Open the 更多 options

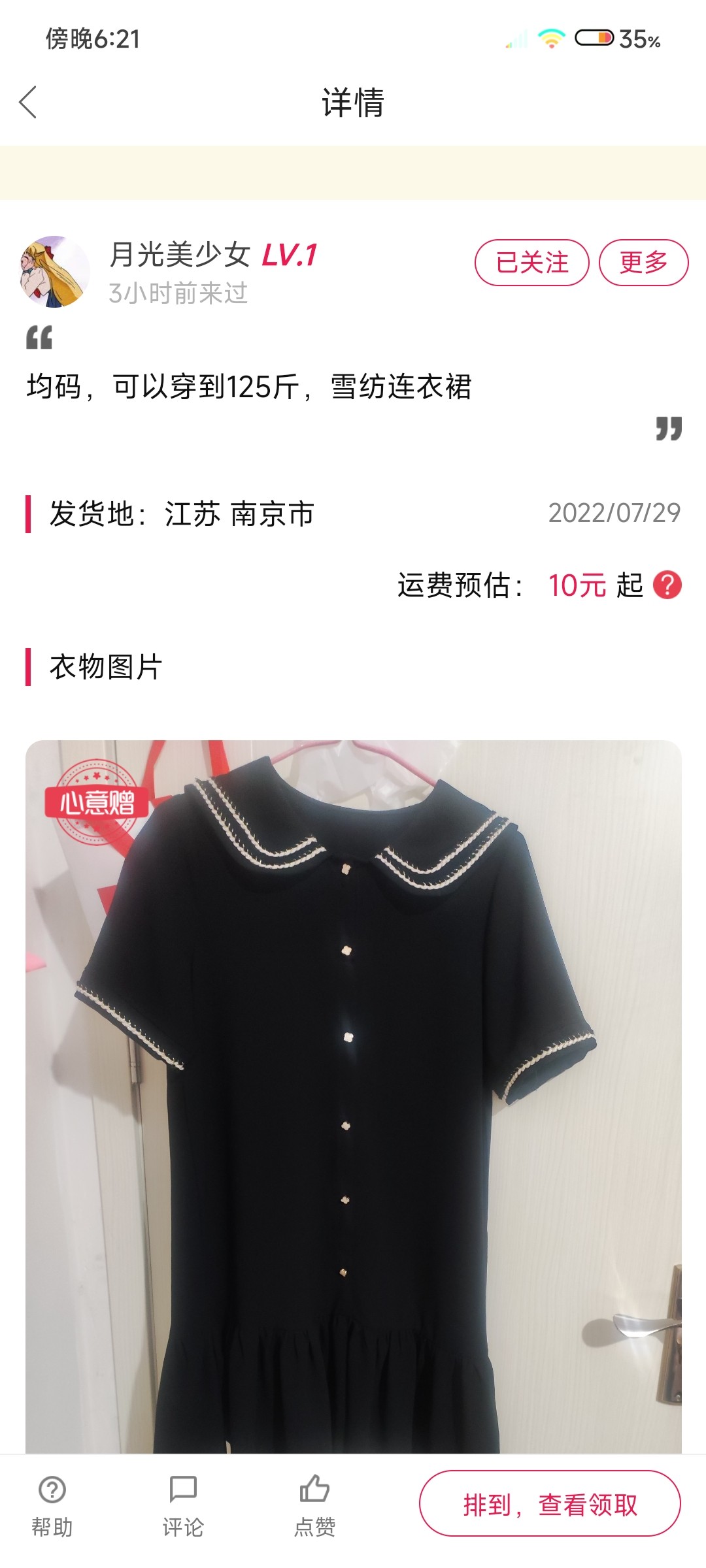tap(643, 263)
